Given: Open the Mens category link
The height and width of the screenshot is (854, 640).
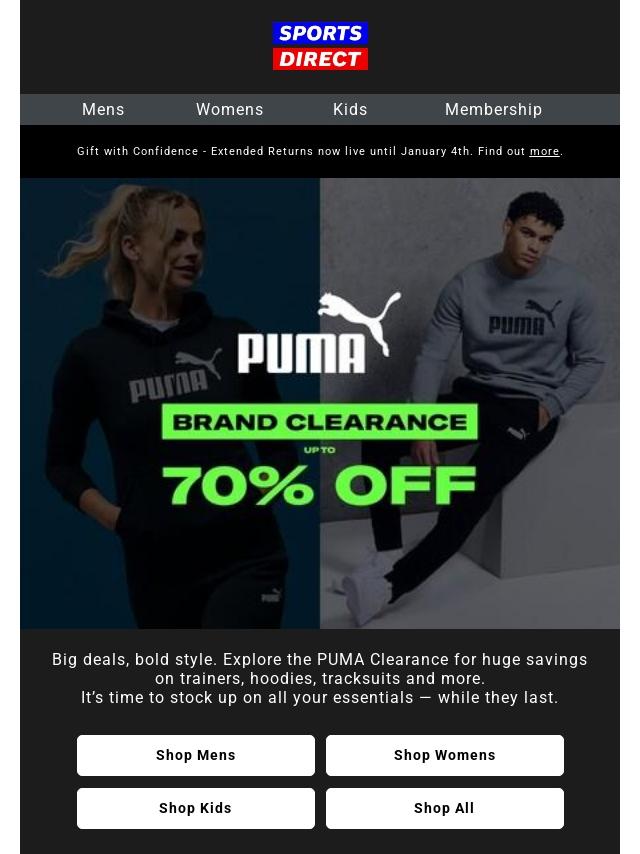Looking at the screenshot, I should [x=103, y=109].
